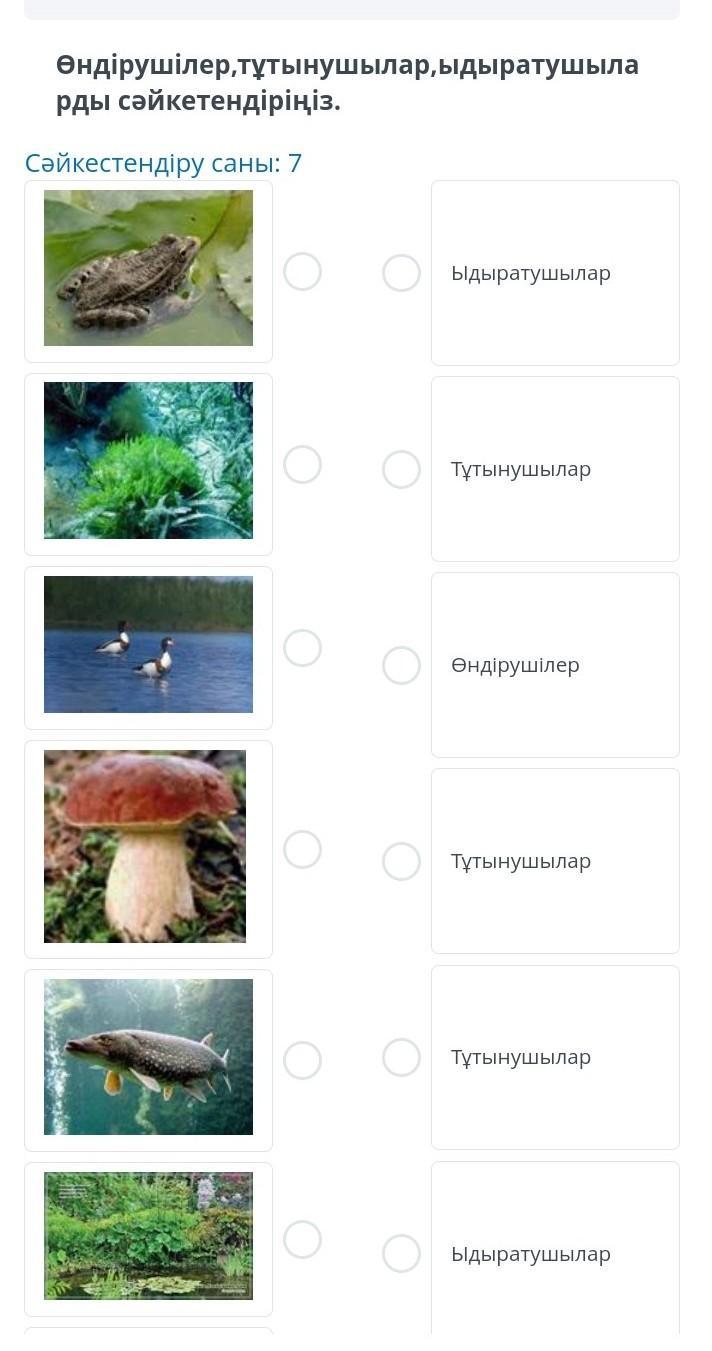Select the circle beside the ducks picture
This screenshot has height=1351, width=712.
[302, 648]
